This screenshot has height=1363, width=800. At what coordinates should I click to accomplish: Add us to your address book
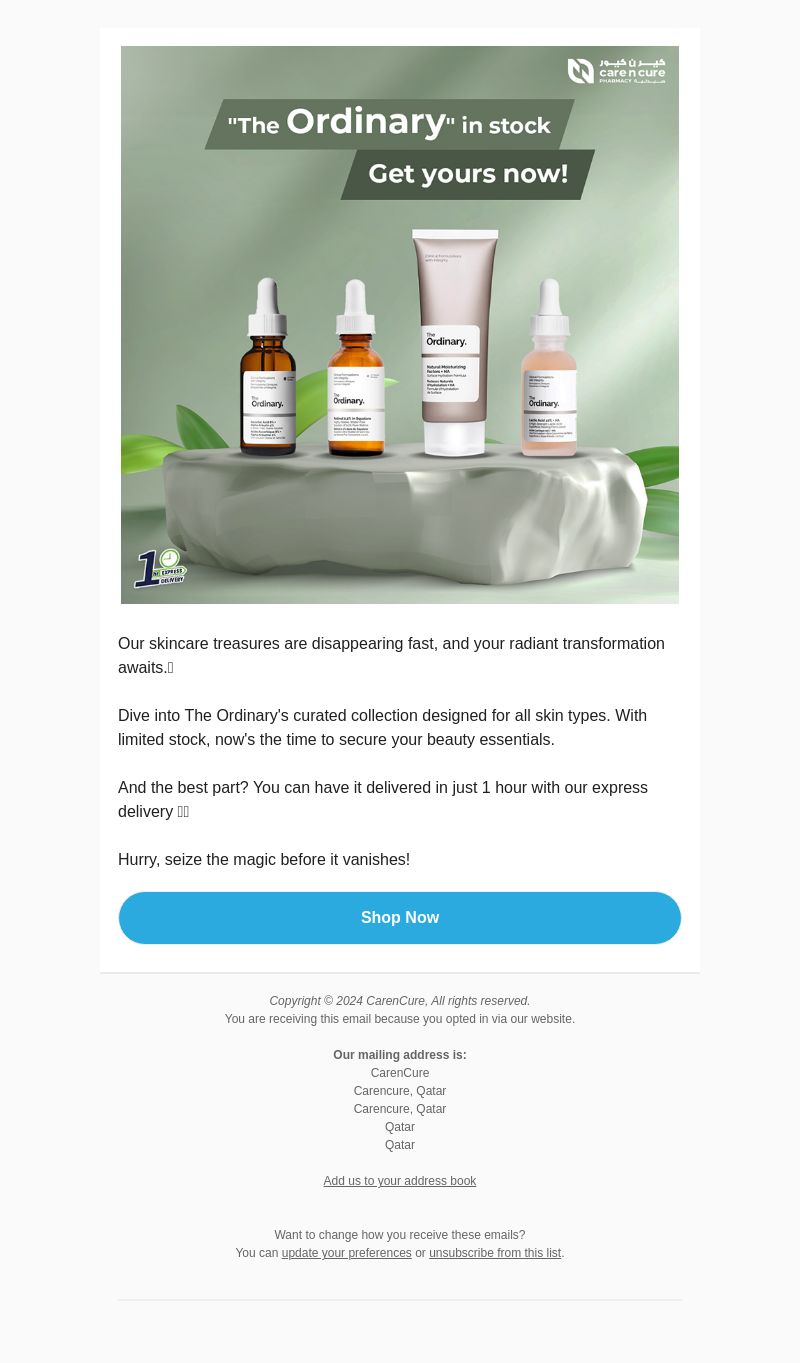click(x=399, y=1181)
